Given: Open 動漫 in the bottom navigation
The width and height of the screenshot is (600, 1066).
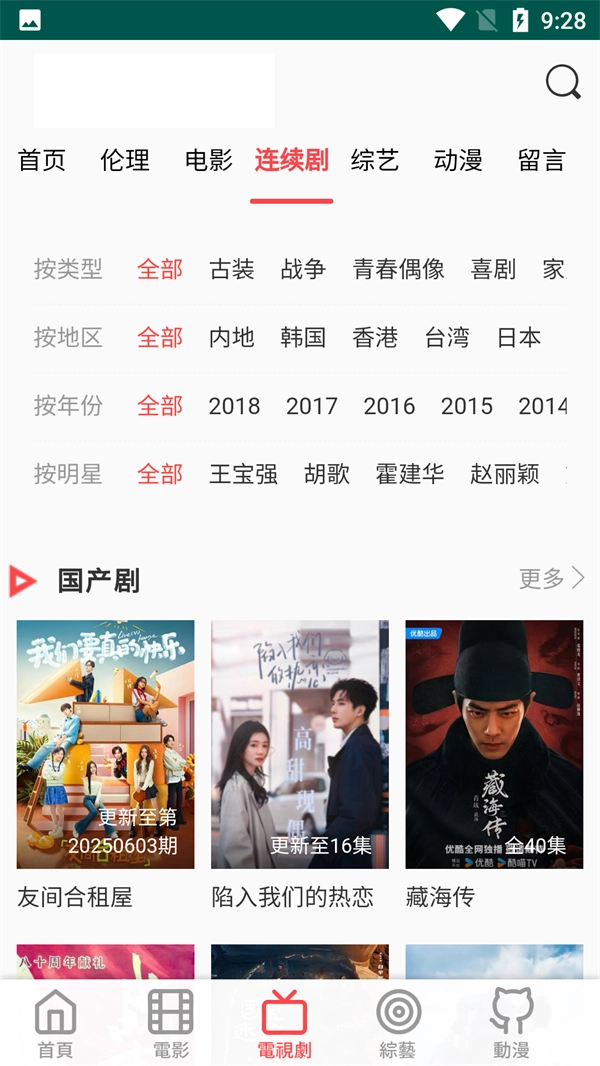Looking at the screenshot, I should coord(511,1024).
